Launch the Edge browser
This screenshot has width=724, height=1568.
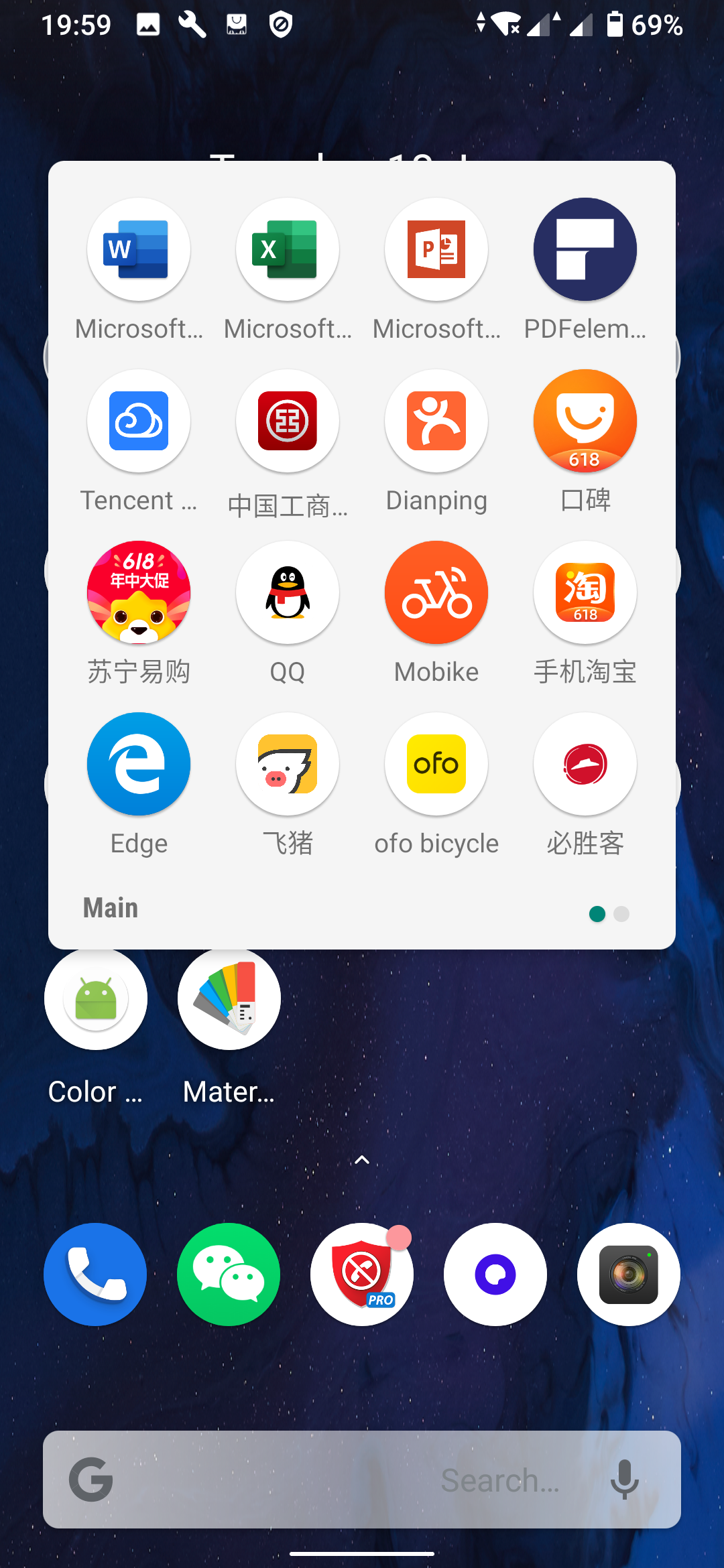(139, 764)
